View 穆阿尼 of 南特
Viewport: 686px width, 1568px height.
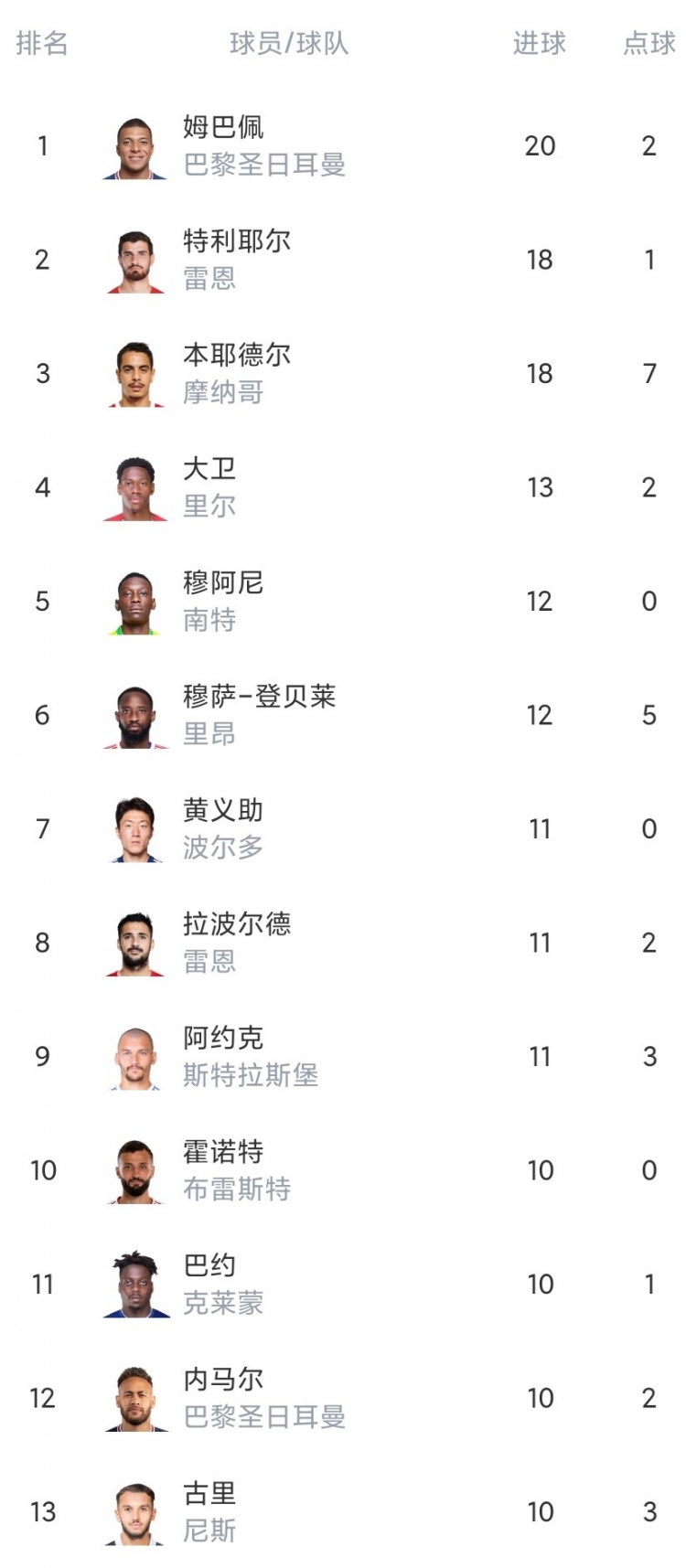click(x=343, y=601)
